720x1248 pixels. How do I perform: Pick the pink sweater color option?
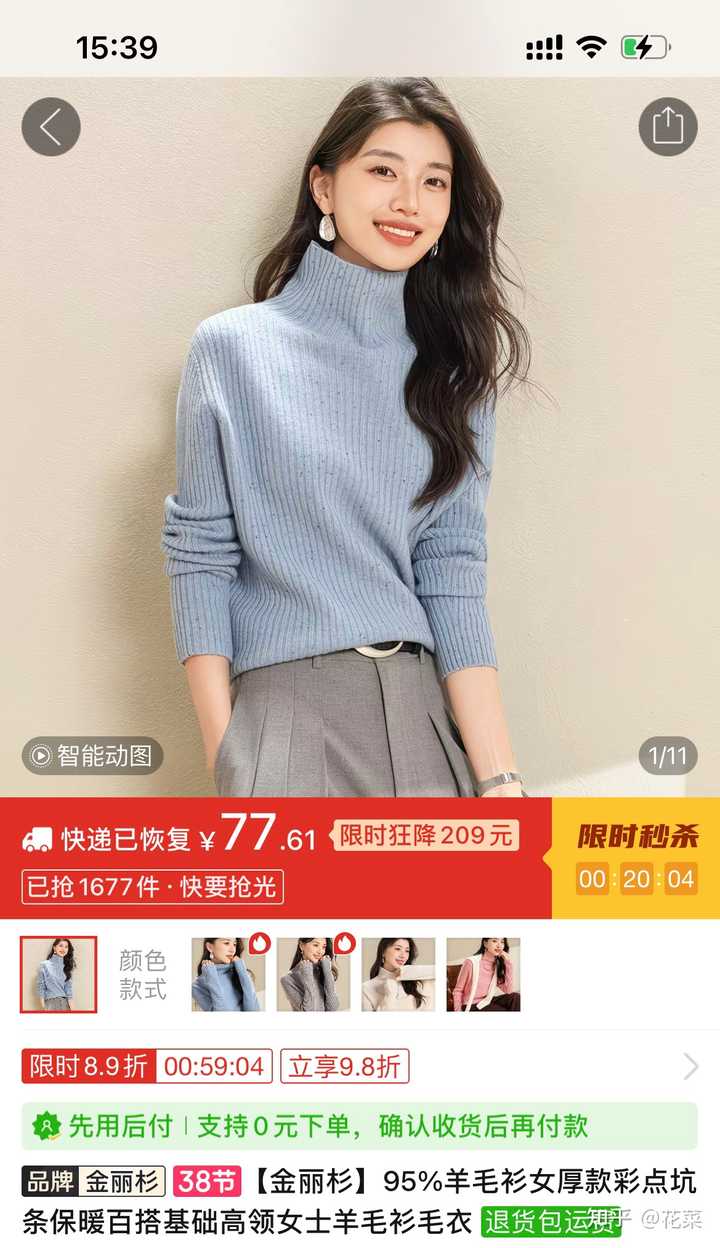[483, 974]
